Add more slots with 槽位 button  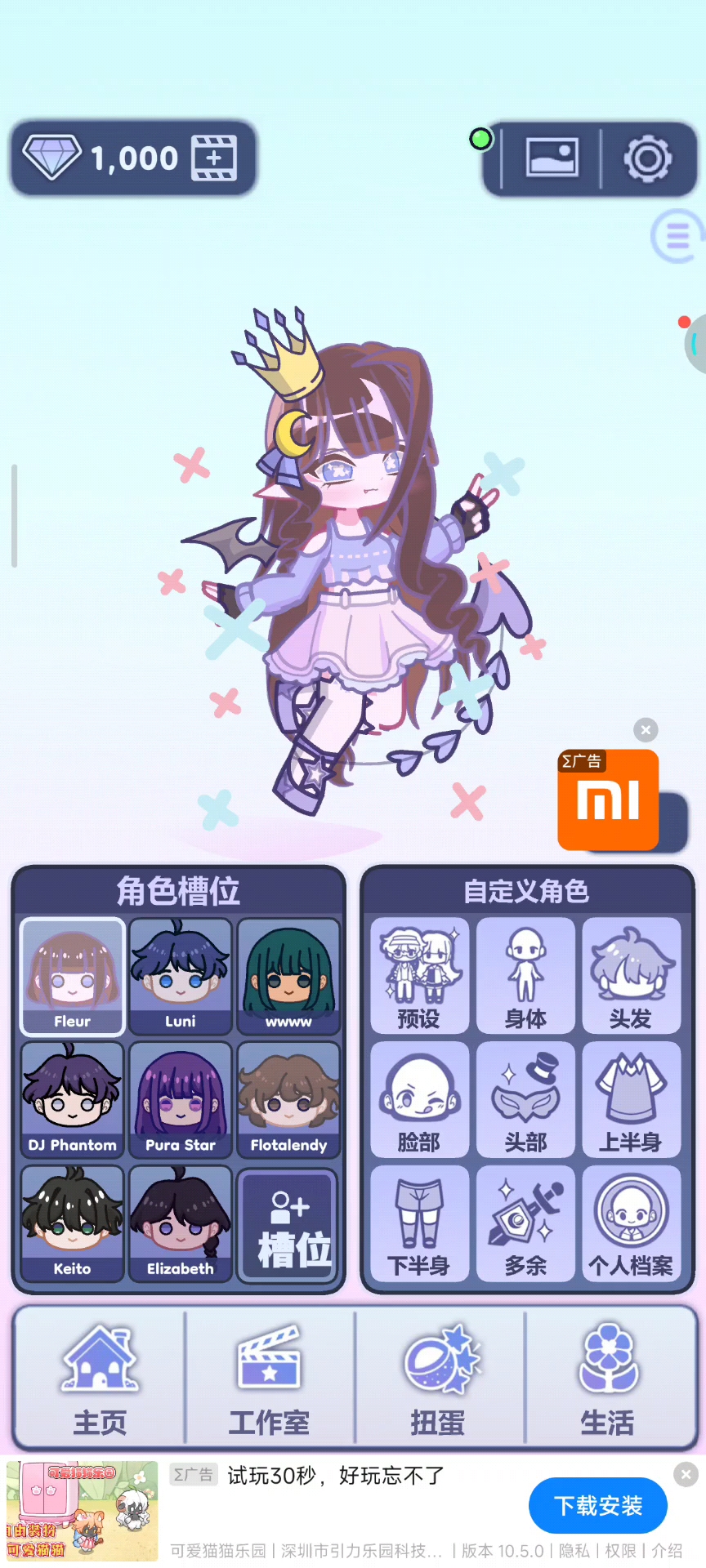click(x=288, y=1224)
